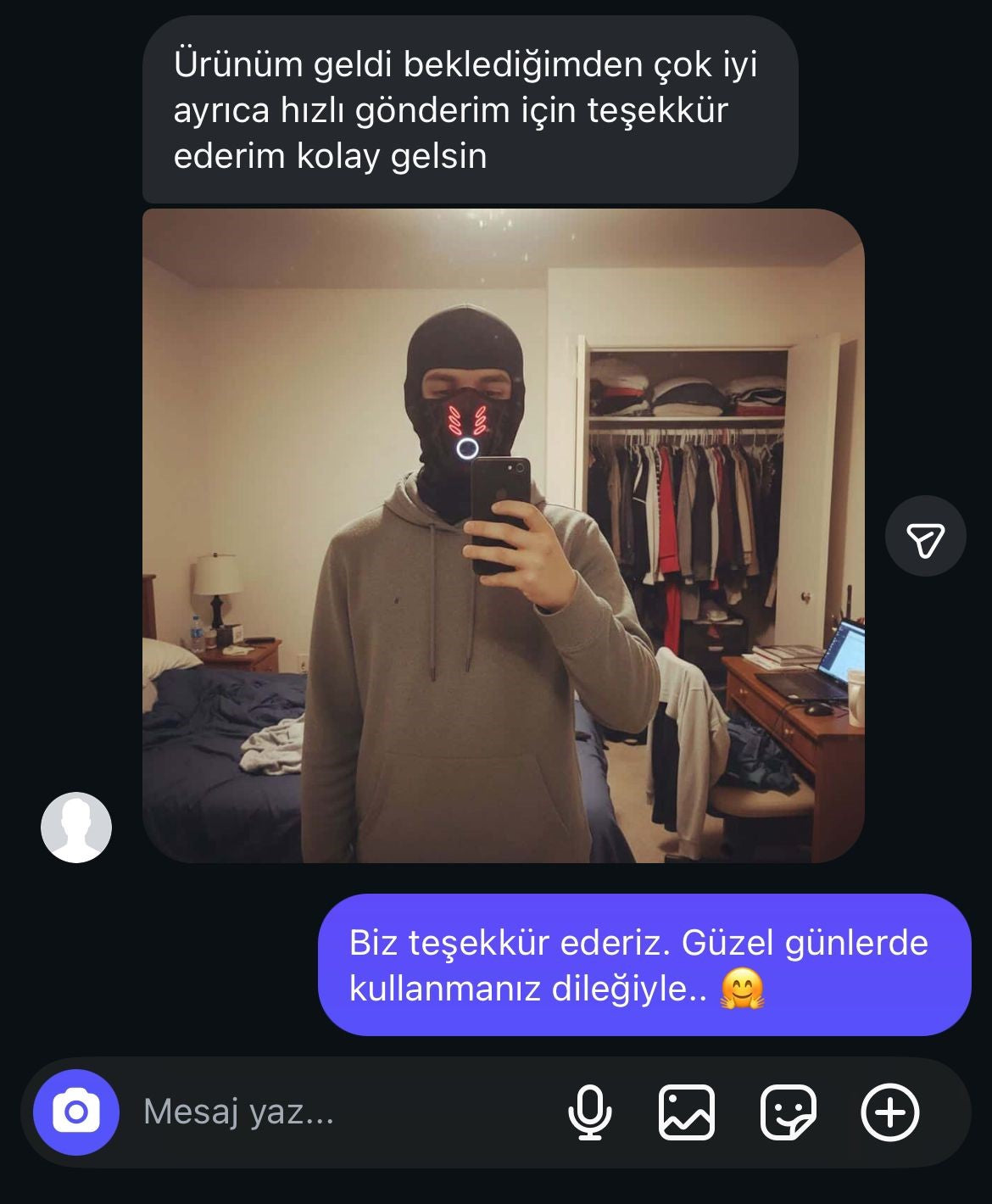Open the sender's profile avatar
This screenshot has height=1204, width=992.
click(x=76, y=828)
